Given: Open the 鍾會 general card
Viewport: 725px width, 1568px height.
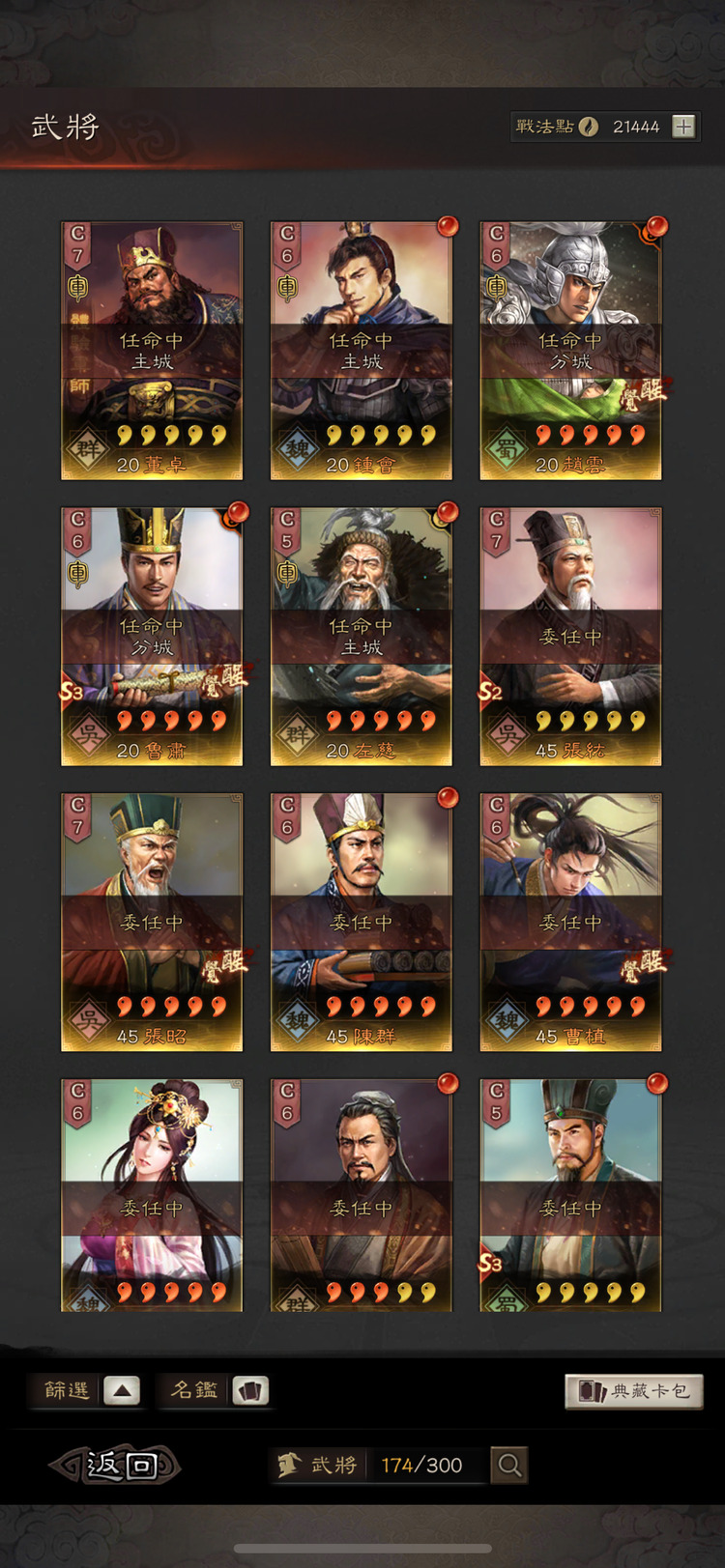Looking at the screenshot, I should [x=361, y=351].
